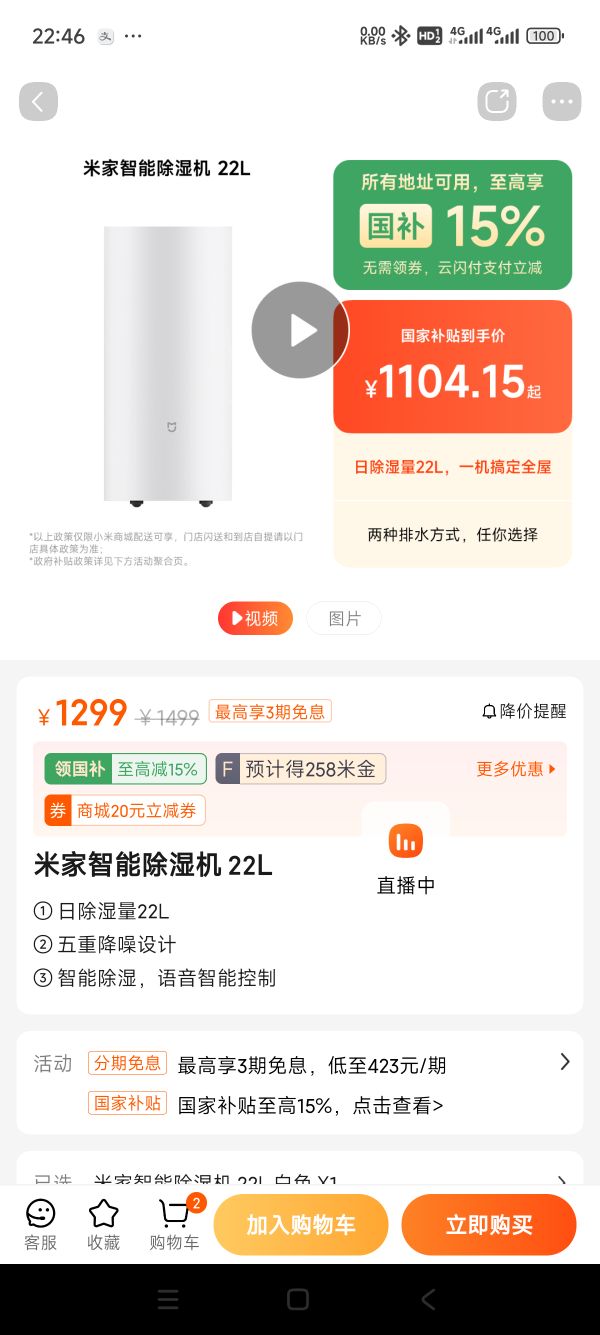Tap the system home button

click(298, 1299)
